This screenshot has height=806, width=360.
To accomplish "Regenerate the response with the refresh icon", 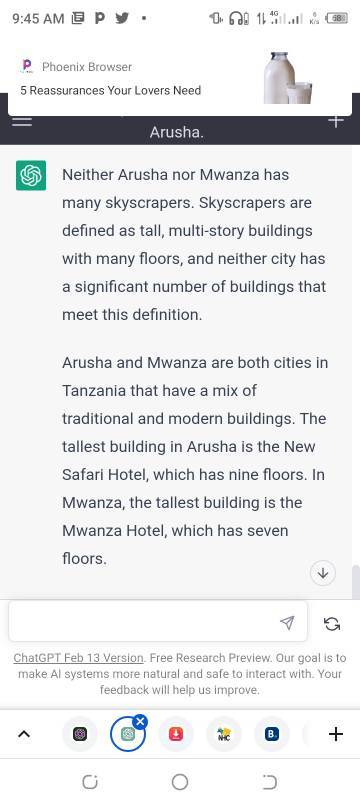I will [332, 624].
